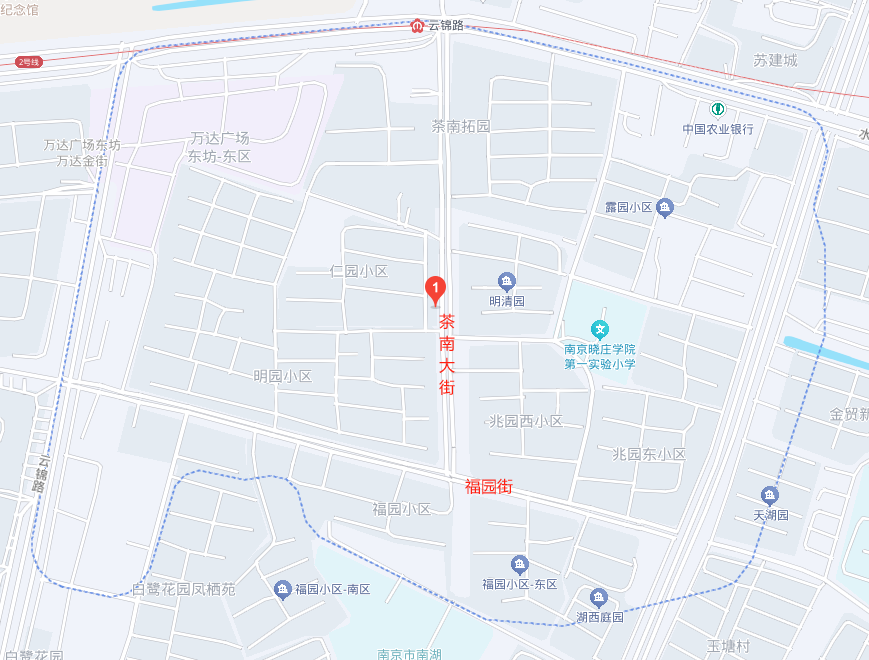Select the 云锦路 metro station icon
Viewport: 869px width, 660px height.
[x=417, y=25]
